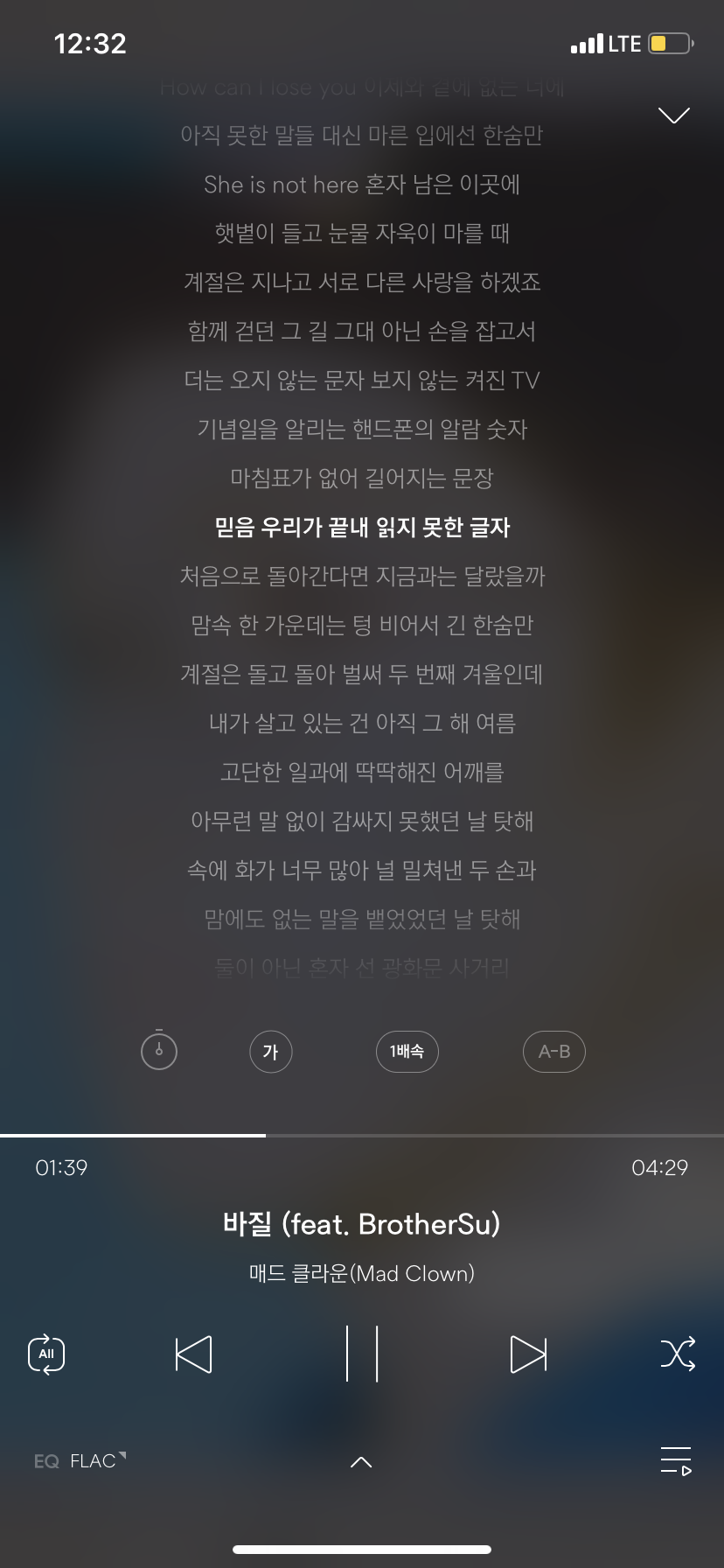
Task: Skip to the previous track
Action: [x=194, y=1354]
